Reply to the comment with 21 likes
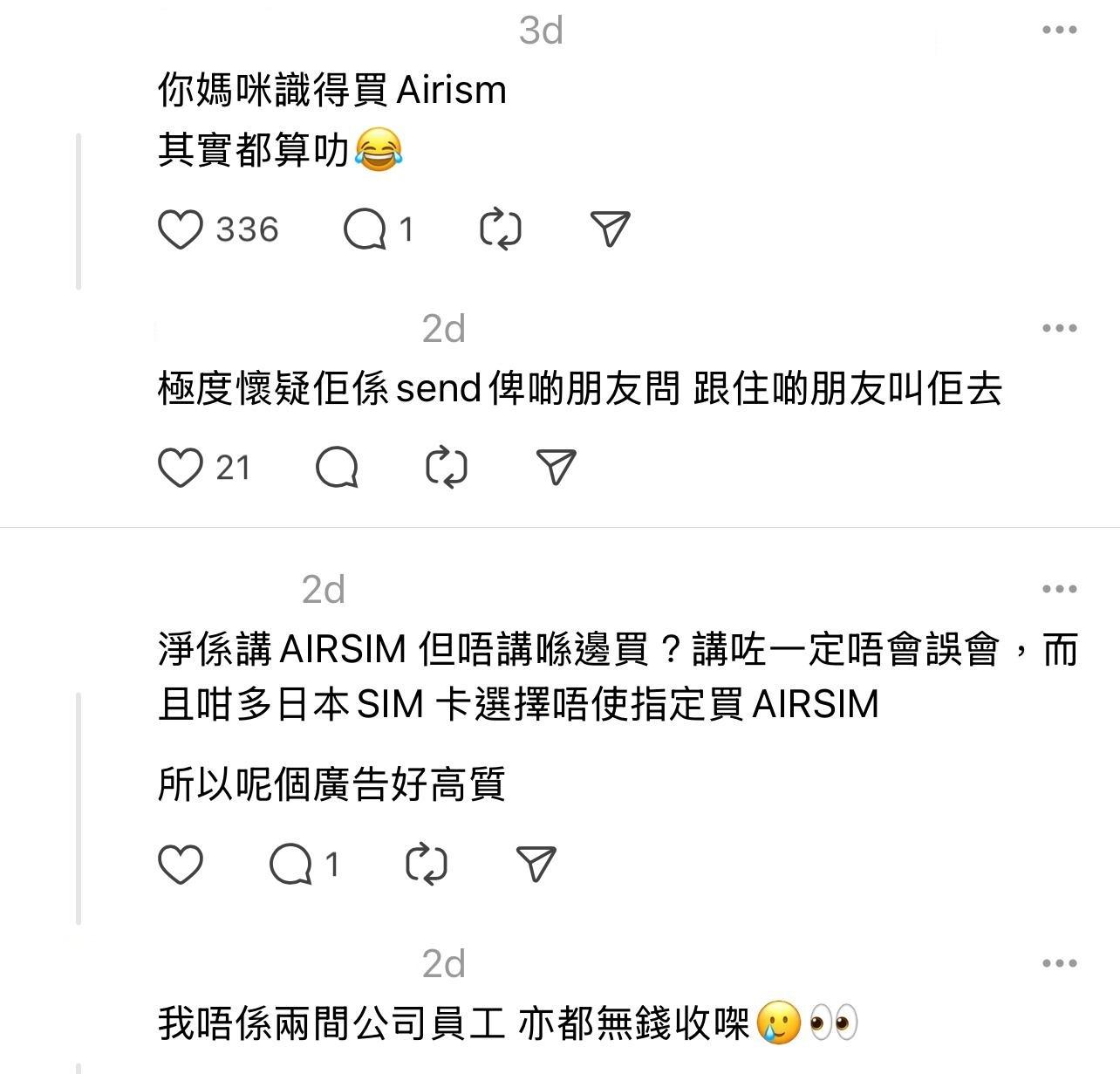This screenshot has height=1074, width=1120. (x=337, y=468)
